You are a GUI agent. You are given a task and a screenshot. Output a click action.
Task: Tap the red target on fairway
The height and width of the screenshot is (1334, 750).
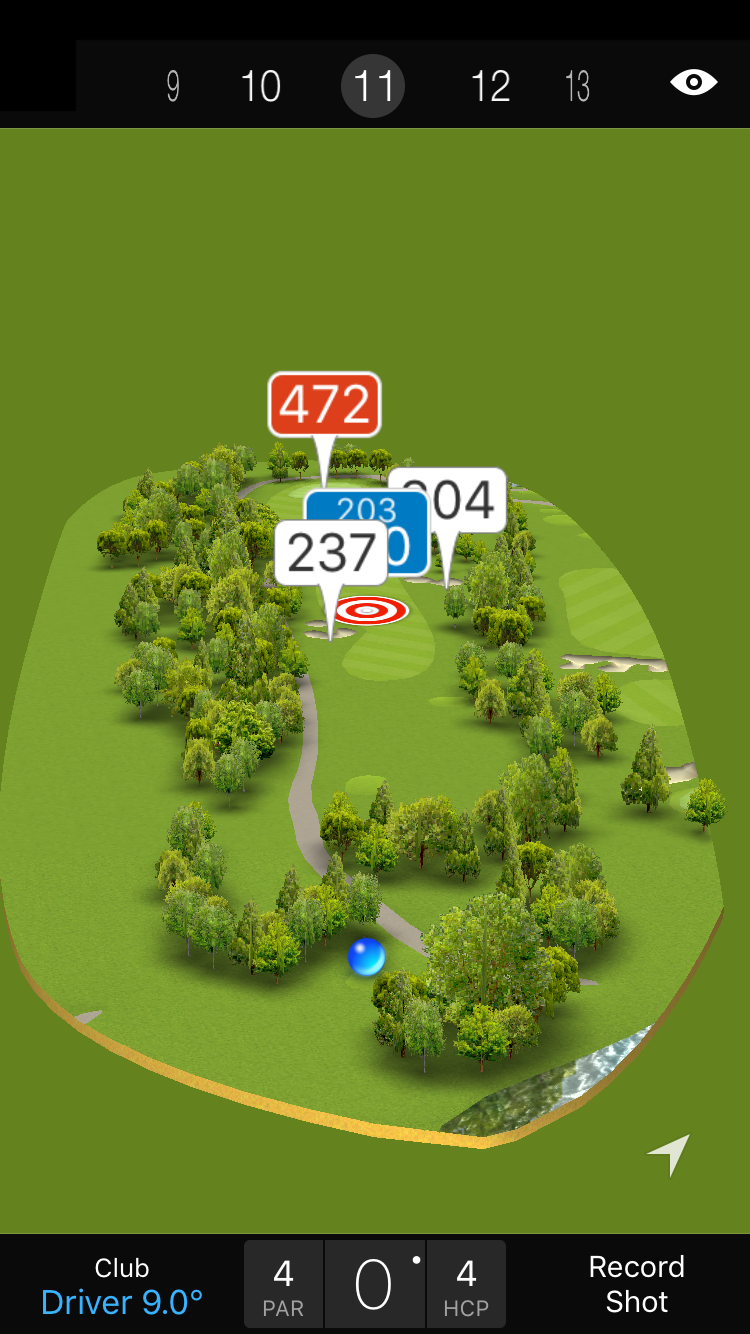pos(370,610)
